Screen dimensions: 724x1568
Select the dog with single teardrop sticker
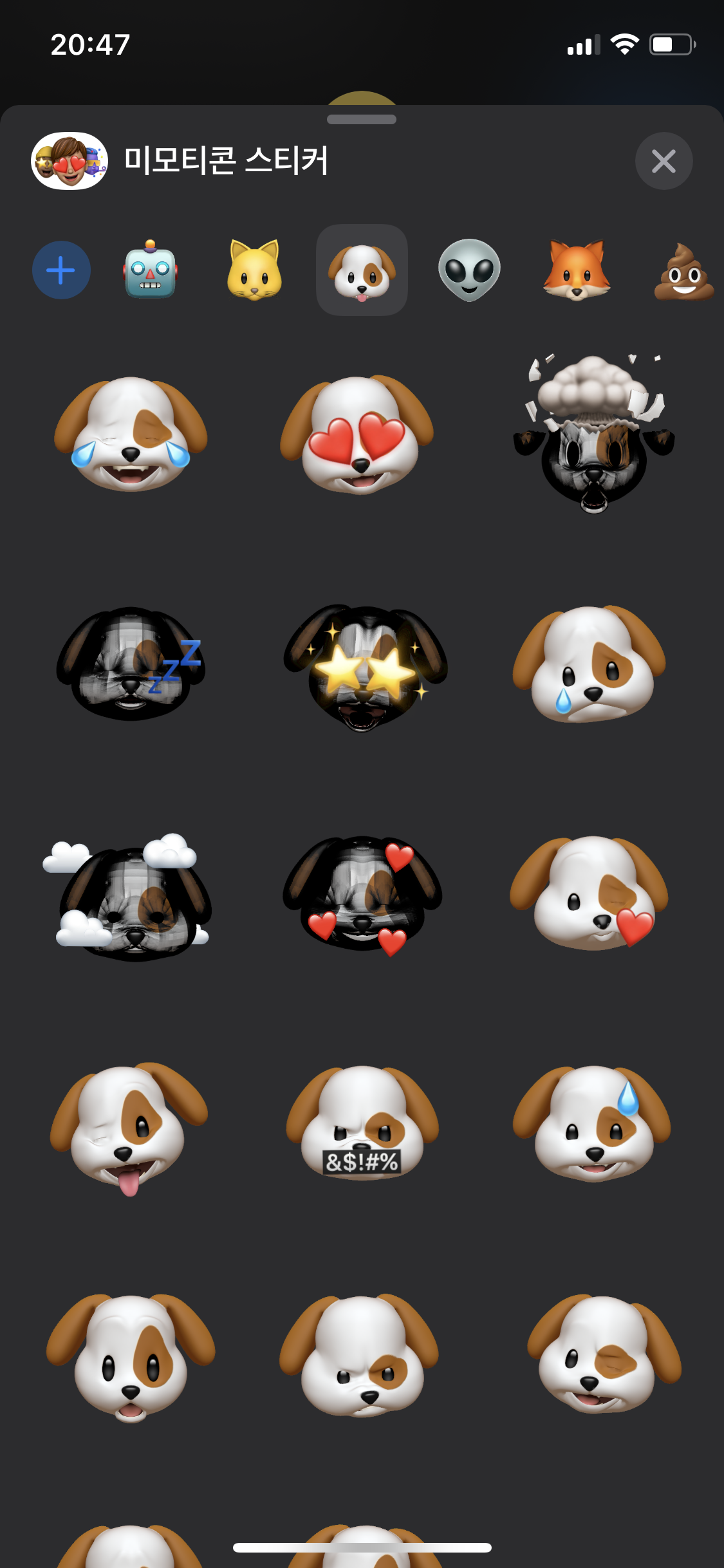pos(589,664)
